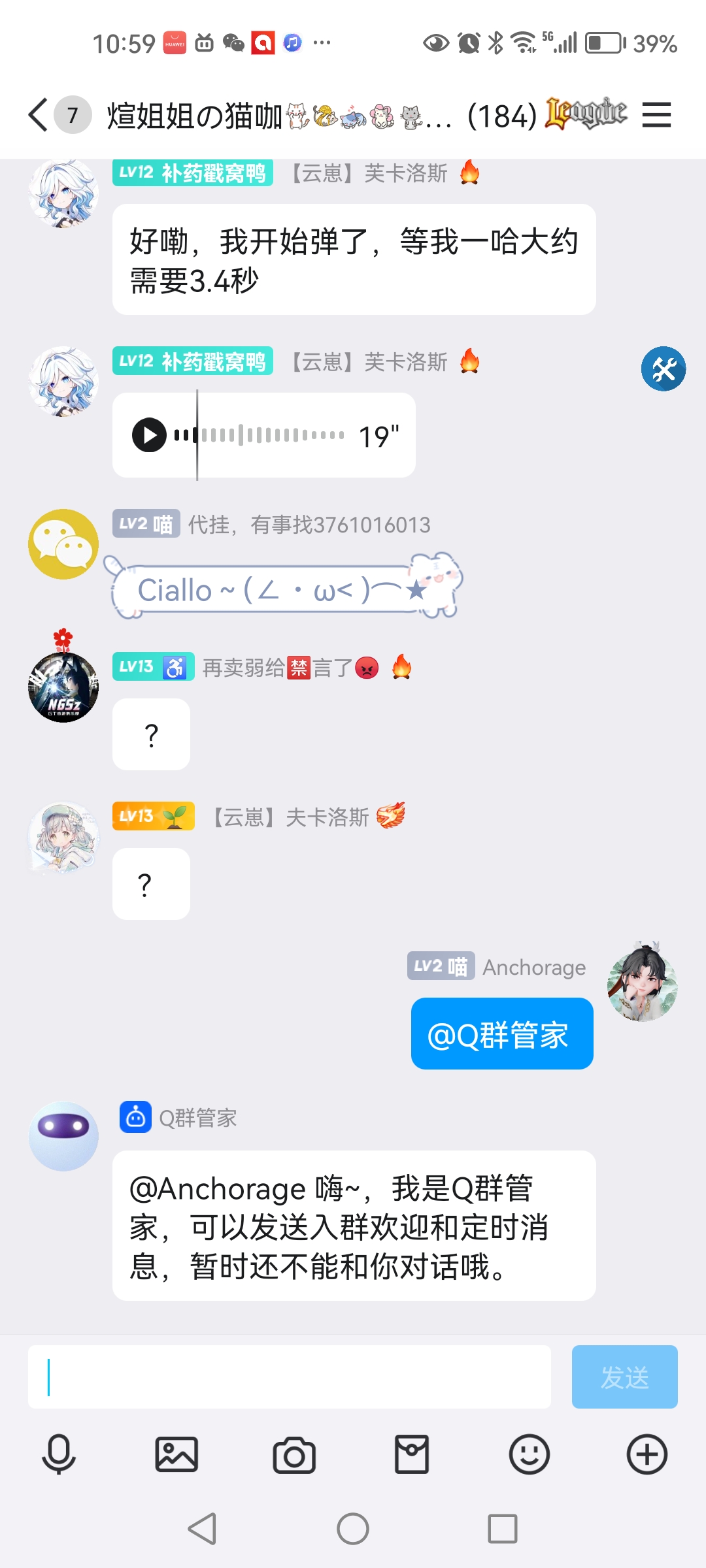Open 夫卡洛斯 avatar profile
The image size is (706, 1568).
click(x=63, y=838)
